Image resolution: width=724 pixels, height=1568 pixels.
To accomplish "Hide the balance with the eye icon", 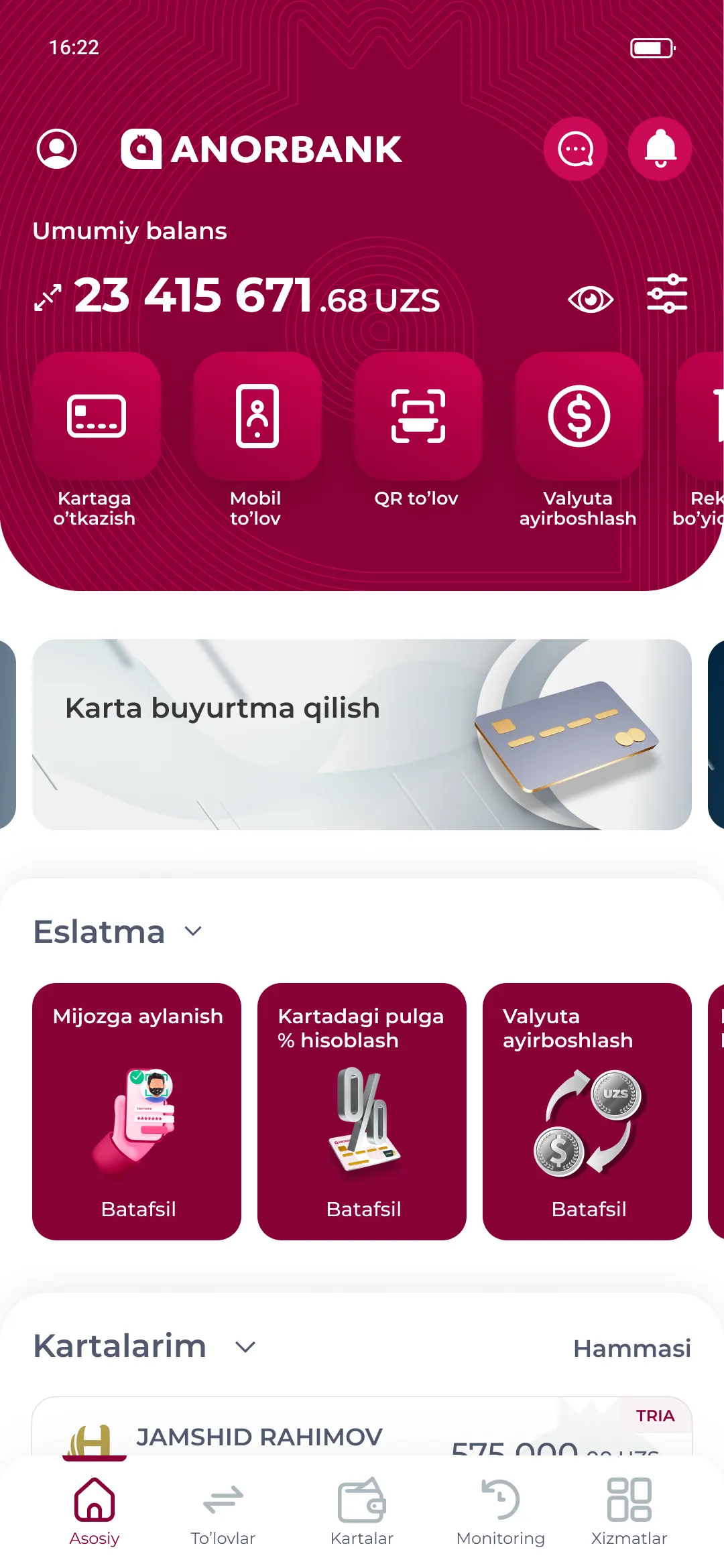I will 590,299.
